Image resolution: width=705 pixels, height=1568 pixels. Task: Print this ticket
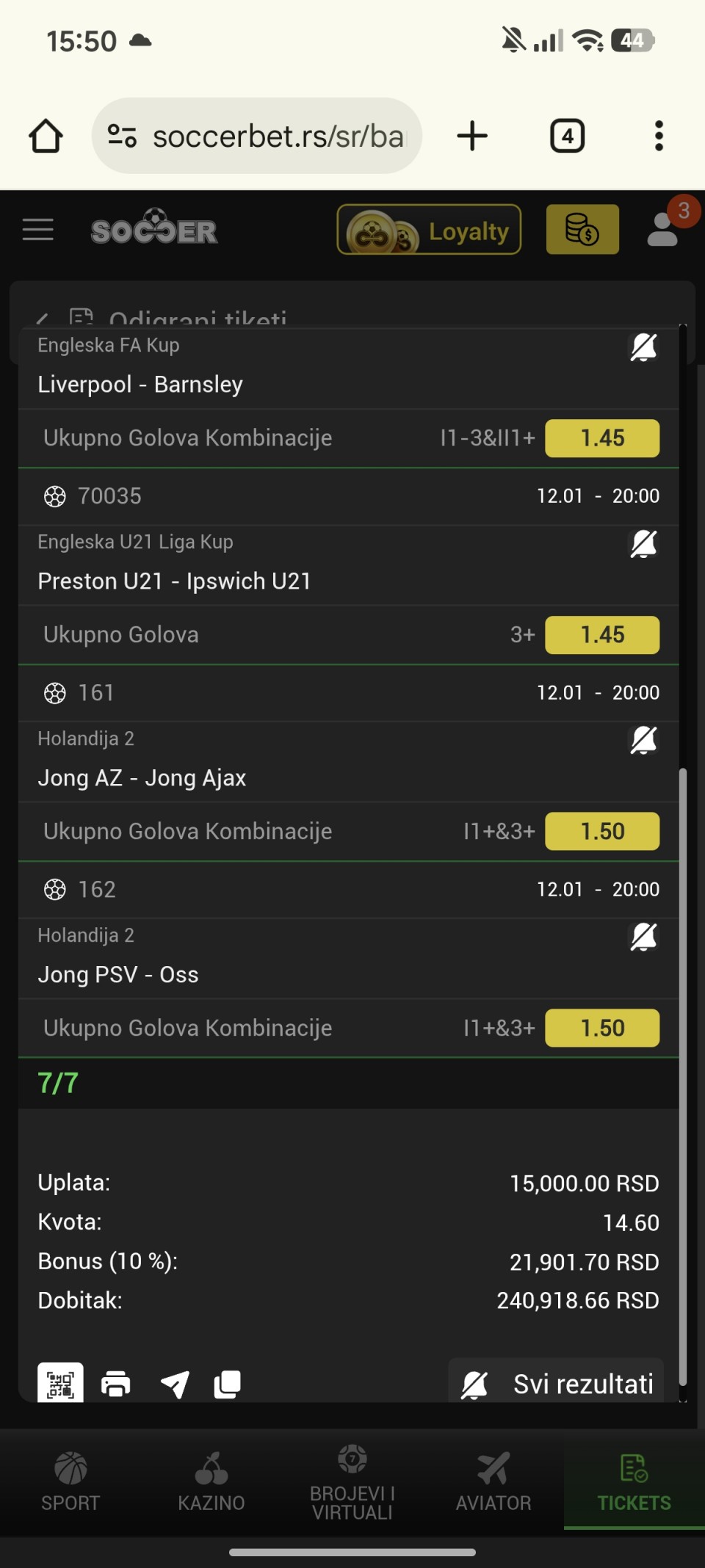(116, 1384)
